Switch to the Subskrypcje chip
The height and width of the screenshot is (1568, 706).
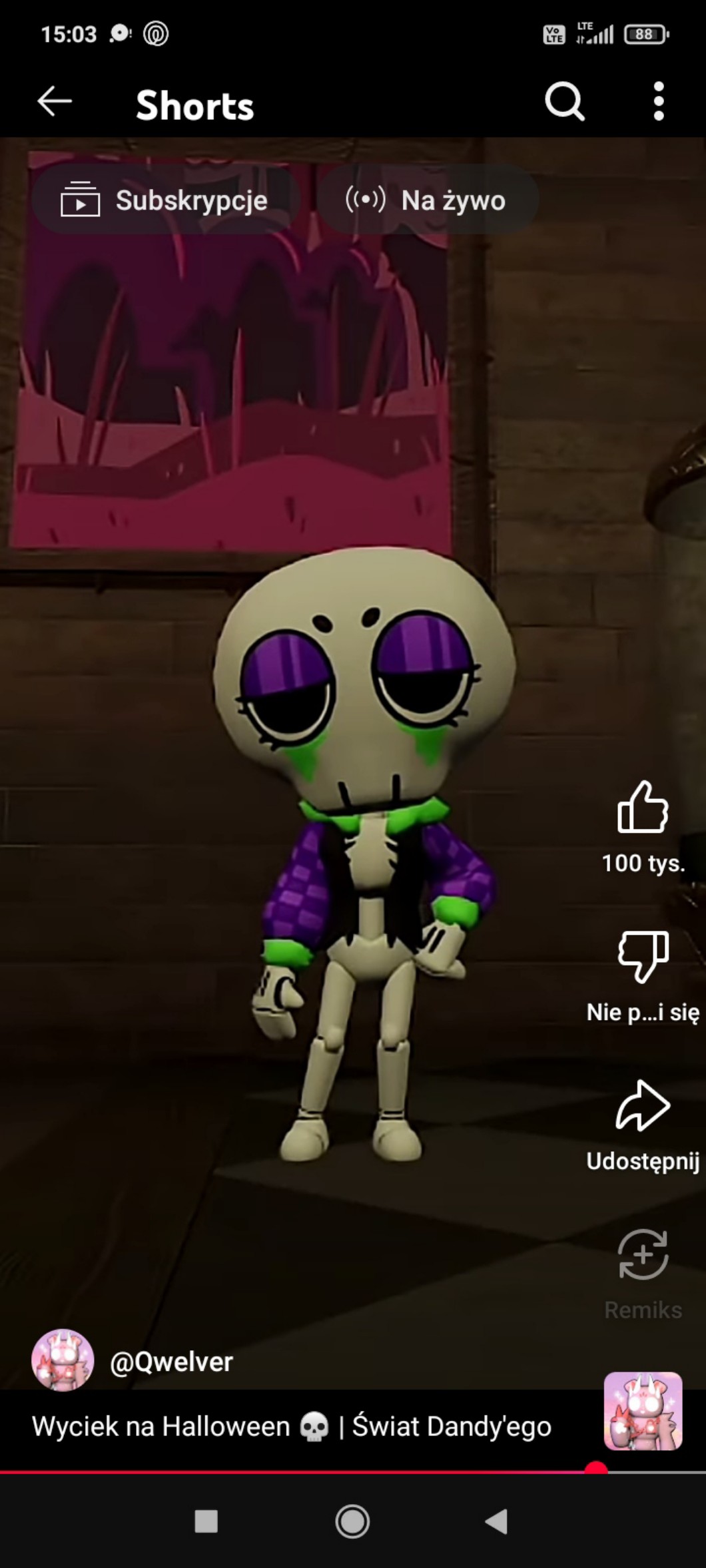tap(165, 200)
